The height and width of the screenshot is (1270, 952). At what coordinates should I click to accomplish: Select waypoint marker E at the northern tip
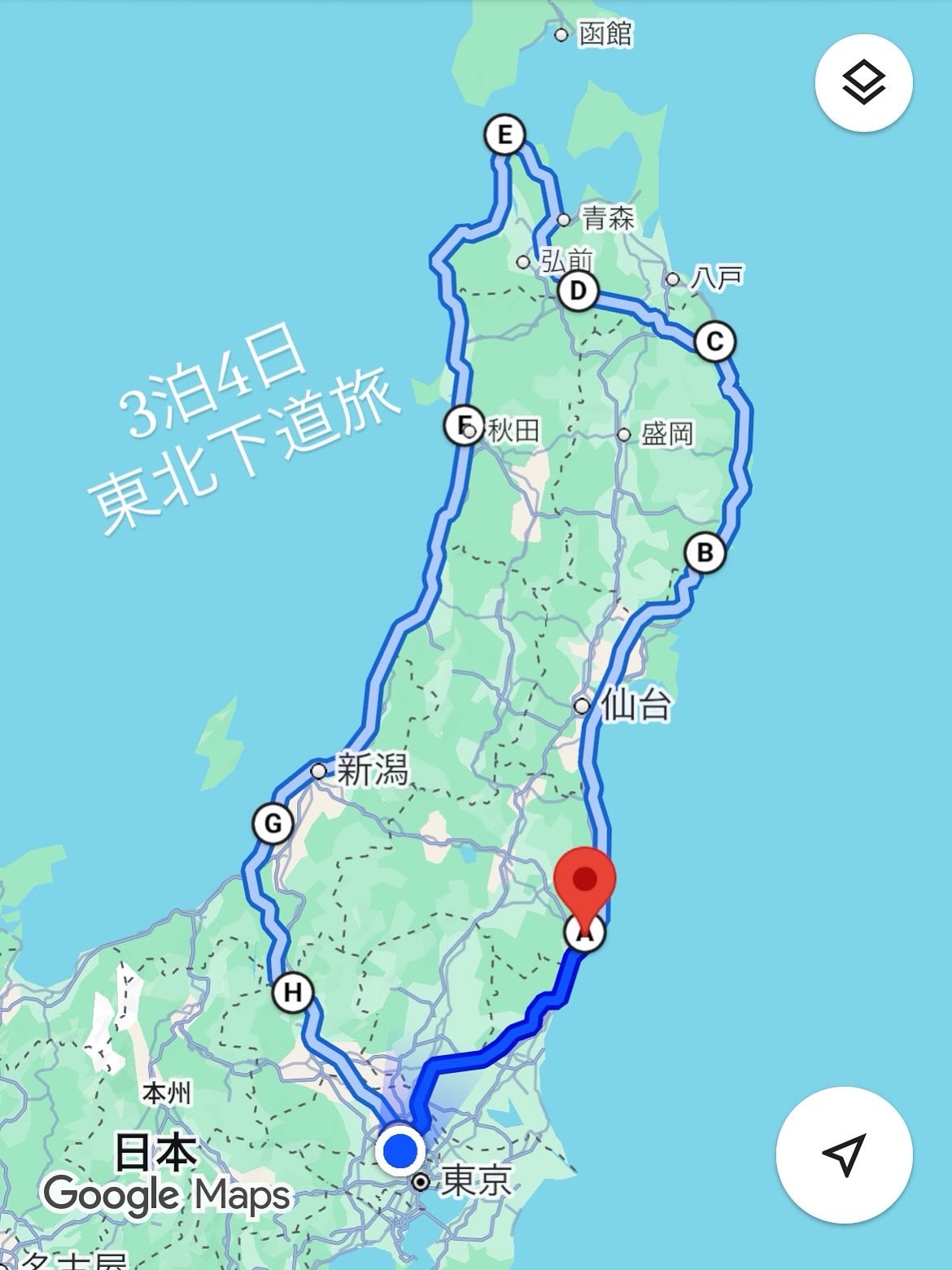[x=504, y=134]
